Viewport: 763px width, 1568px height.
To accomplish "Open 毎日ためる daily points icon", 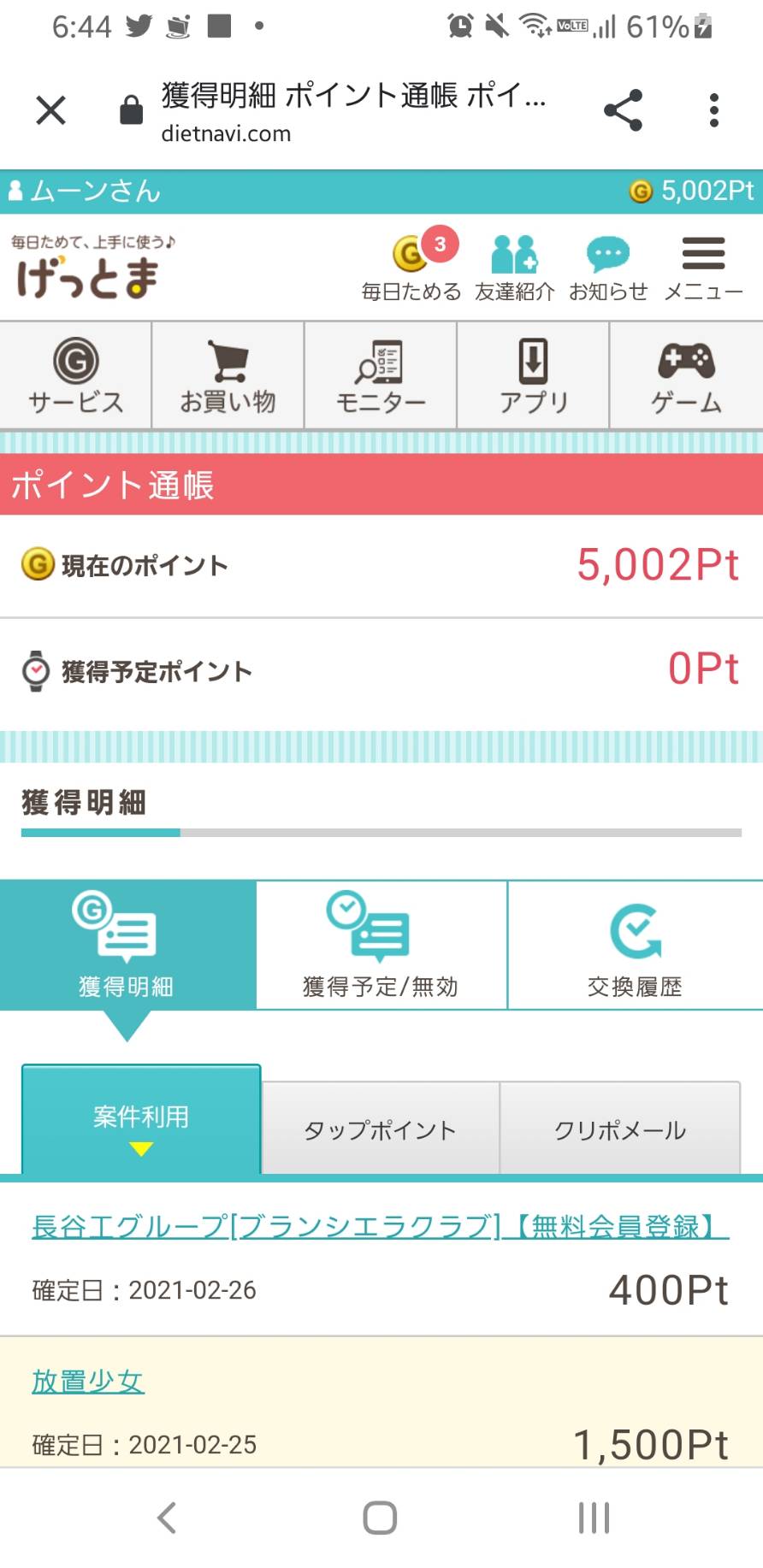I will (411, 265).
